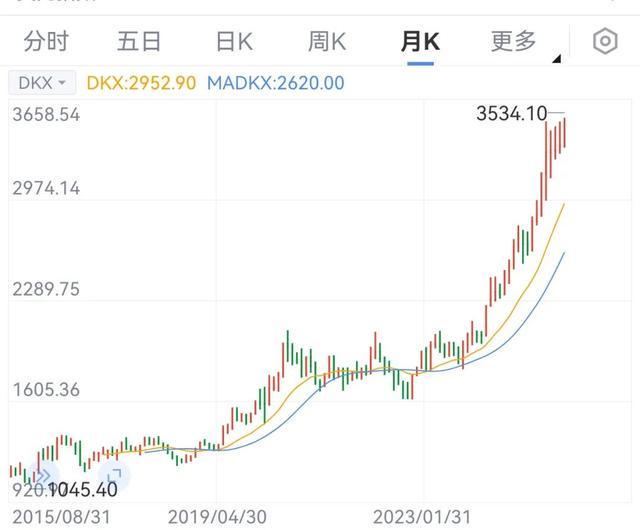This screenshot has height=530, width=640.
Task: Expand the 更多 period options
Action: (516, 41)
